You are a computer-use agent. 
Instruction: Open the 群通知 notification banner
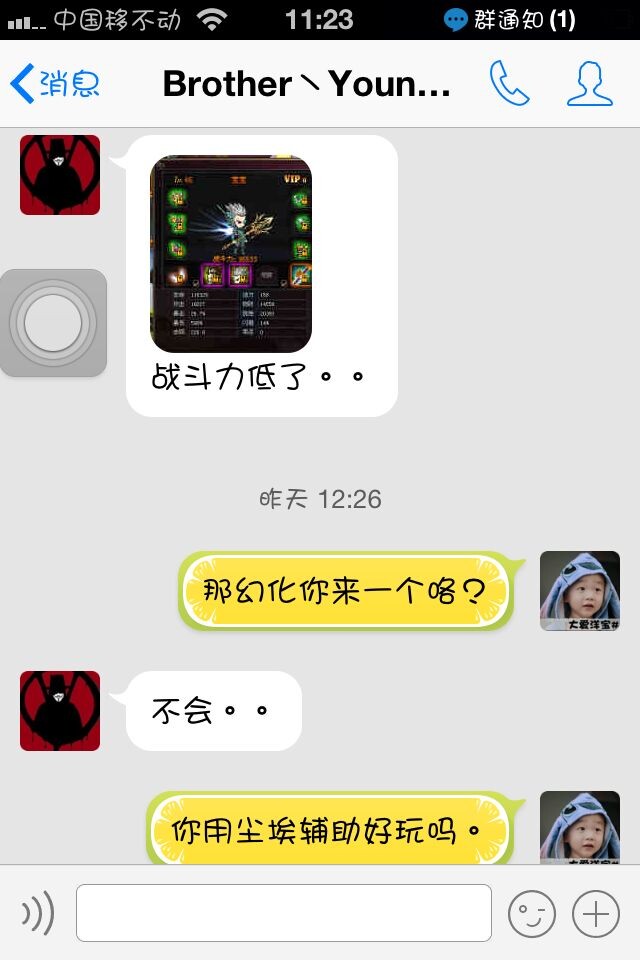point(510,19)
